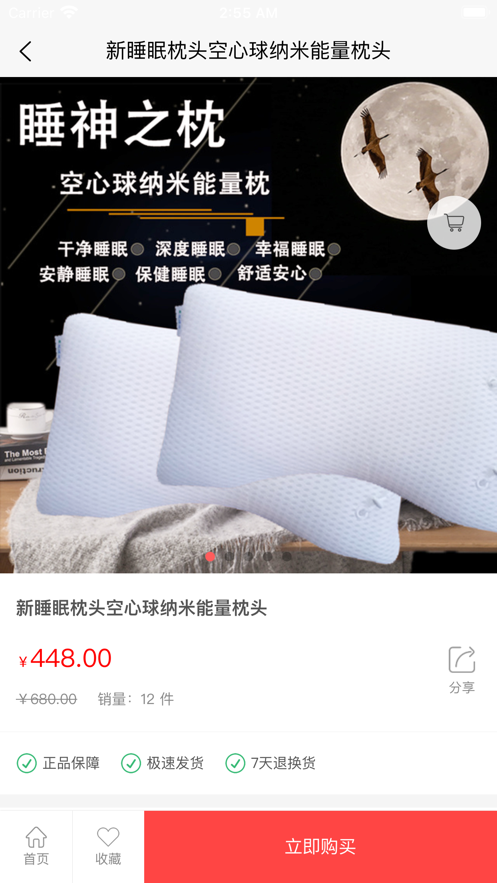Go to the 首页 home tab
497x883 pixels.
point(36,846)
